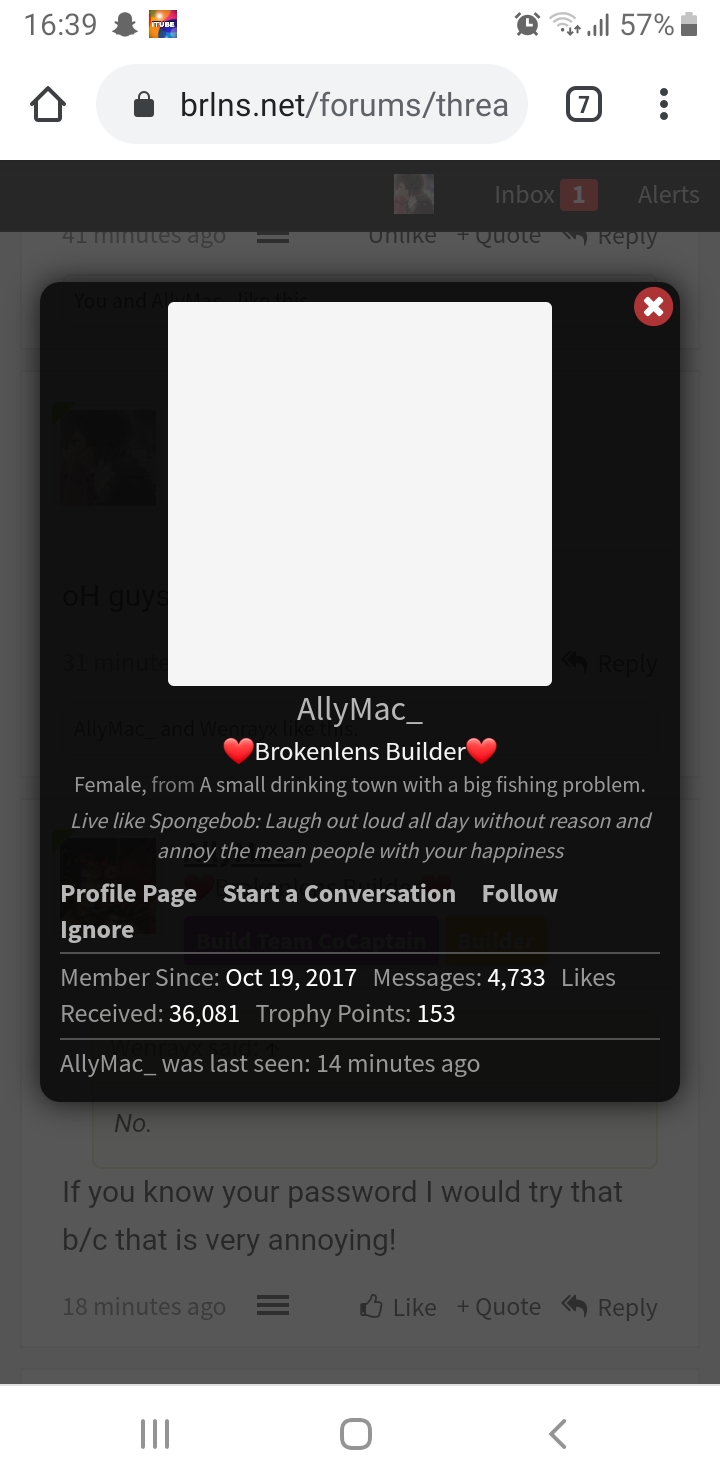
Task: Open AllyMac_'s username link
Action: pyautogui.click(x=360, y=709)
